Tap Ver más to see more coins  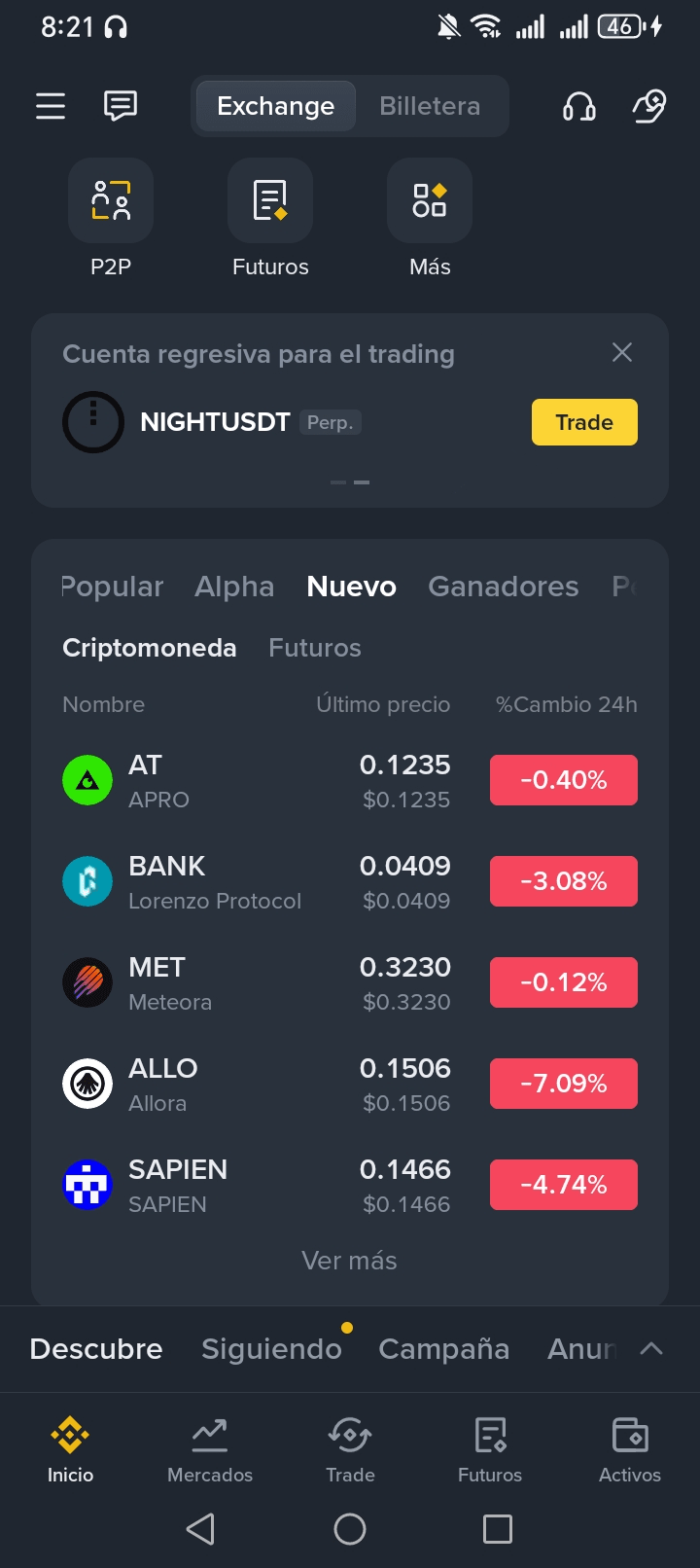pyautogui.click(x=349, y=1261)
